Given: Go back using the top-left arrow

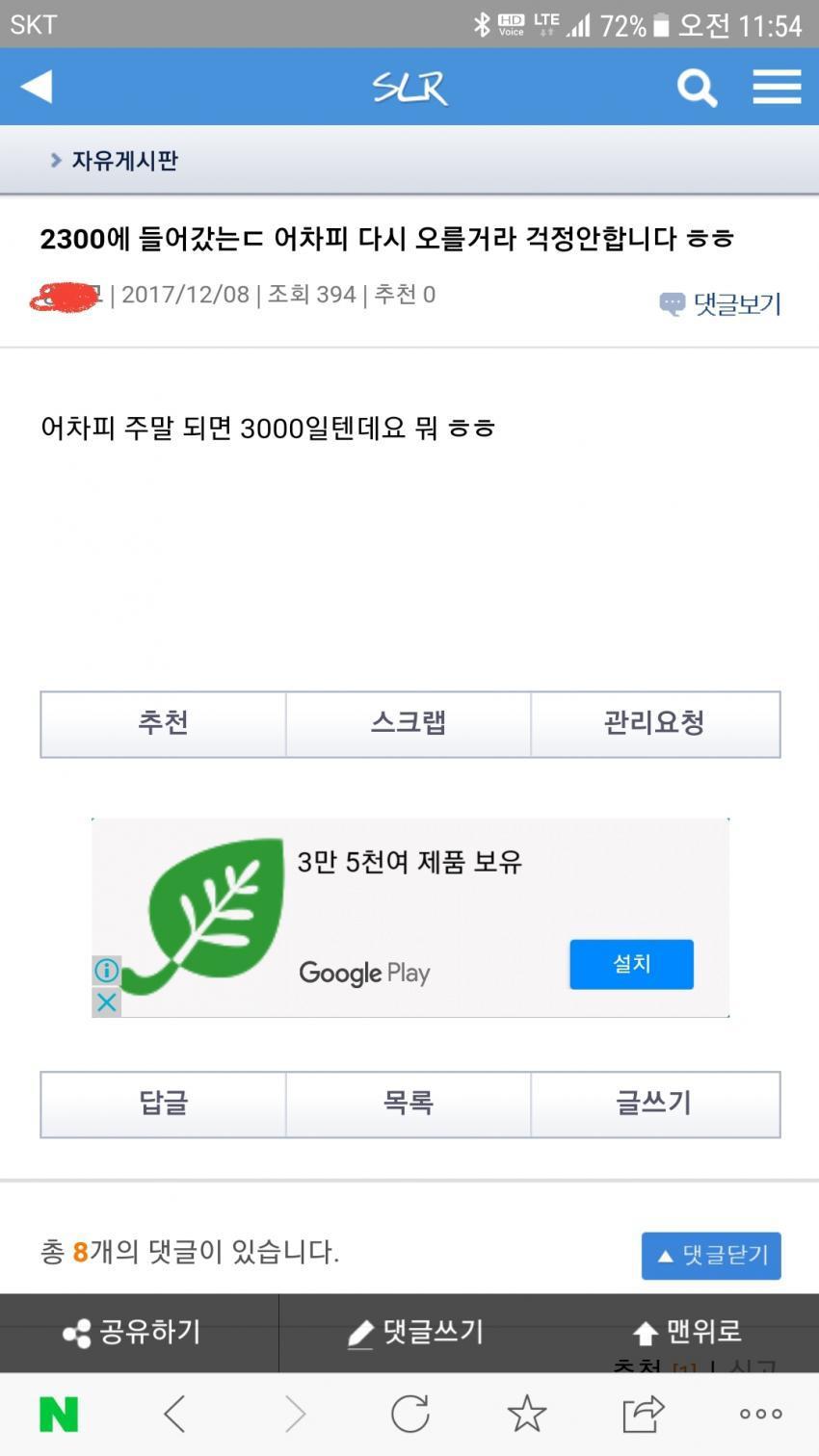Looking at the screenshot, I should (x=37, y=87).
